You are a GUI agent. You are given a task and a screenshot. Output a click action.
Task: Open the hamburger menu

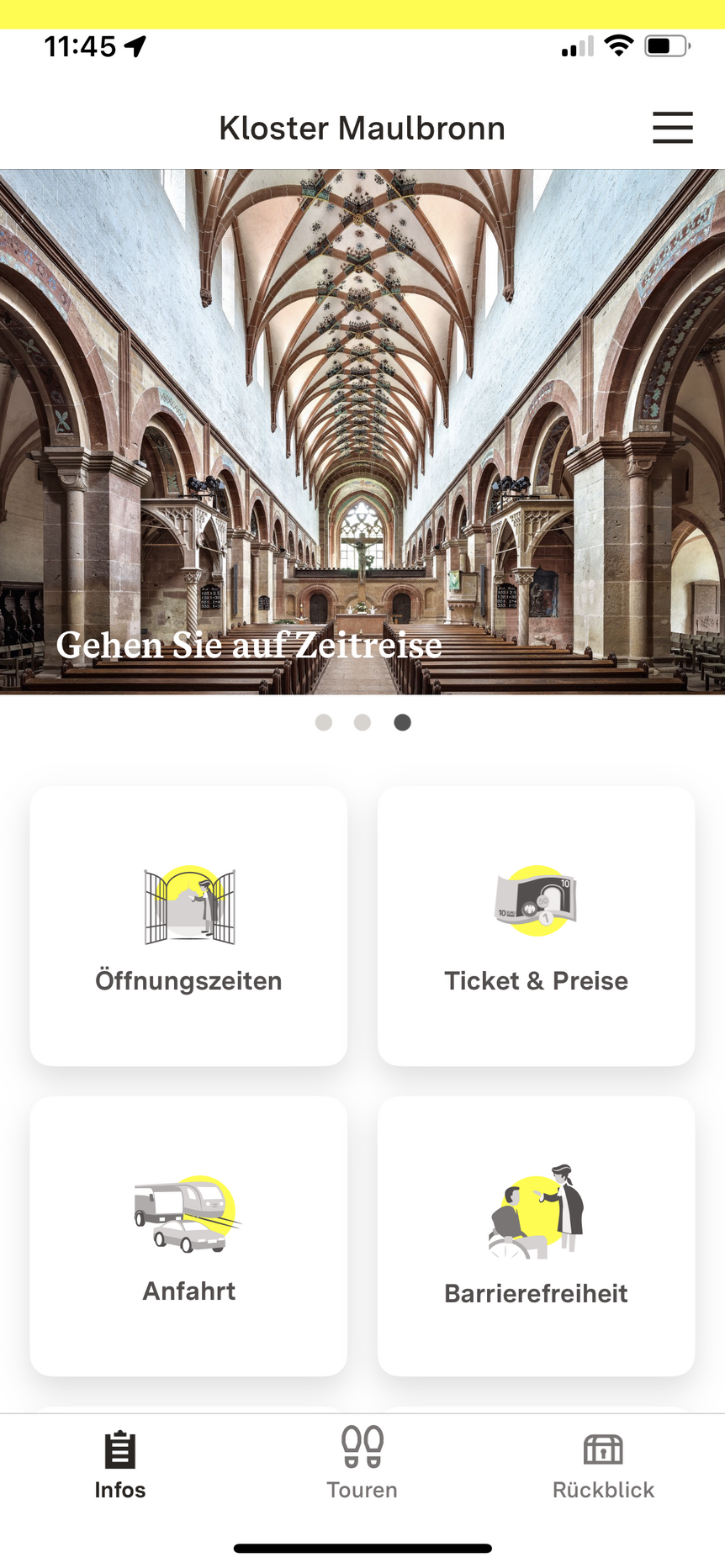pyautogui.click(x=672, y=128)
